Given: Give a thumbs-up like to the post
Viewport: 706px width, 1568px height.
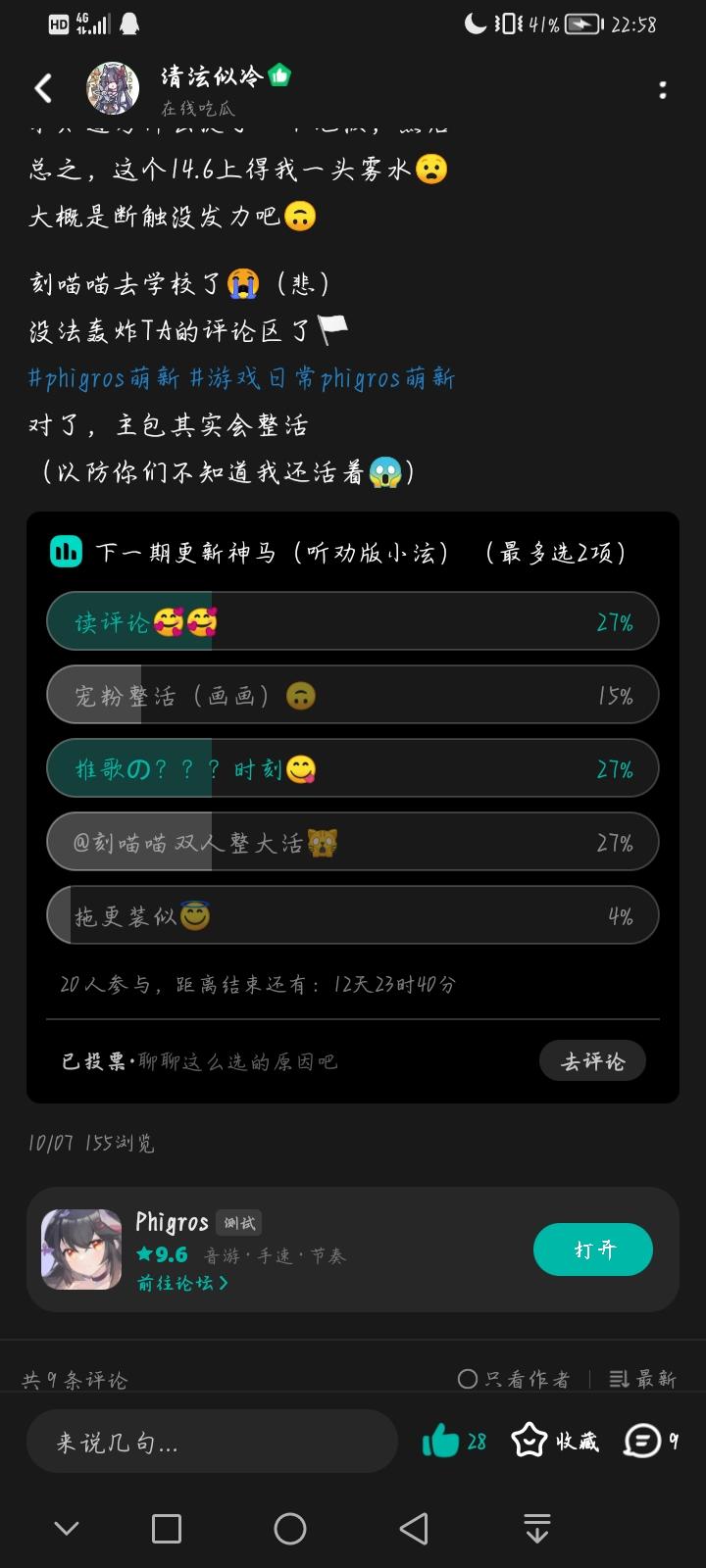Looking at the screenshot, I should click(439, 1441).
